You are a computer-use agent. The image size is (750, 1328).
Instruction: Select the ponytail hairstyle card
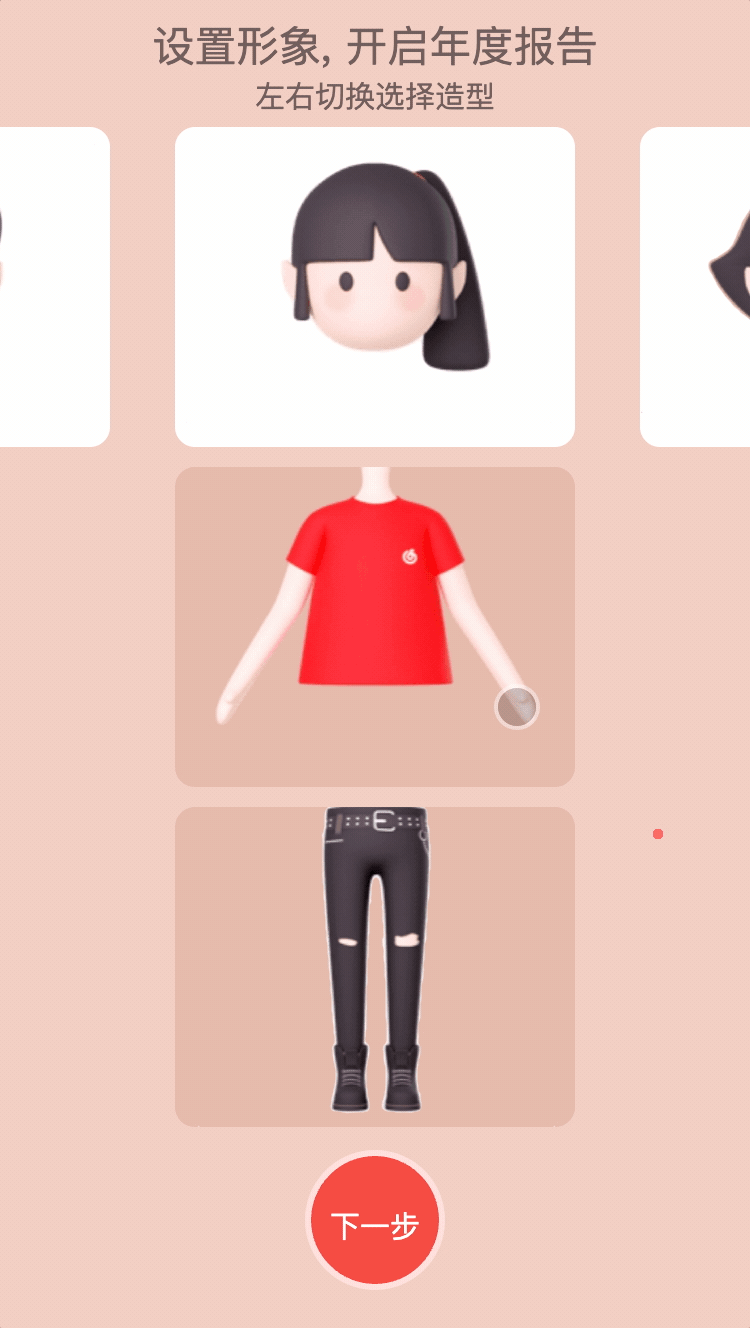(x=375, y=287)
